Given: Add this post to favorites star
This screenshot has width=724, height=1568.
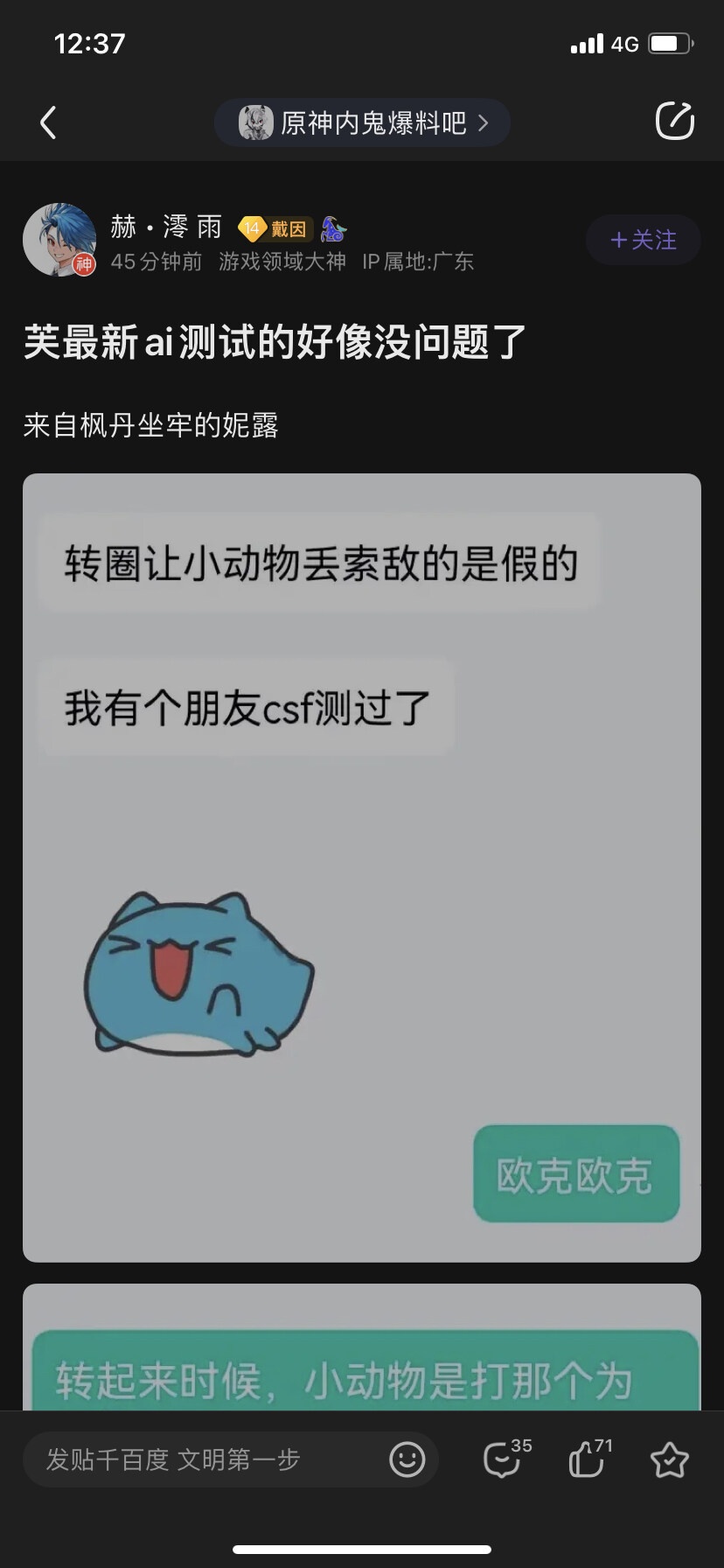Looking at the screenshot, I should 670,1459.
